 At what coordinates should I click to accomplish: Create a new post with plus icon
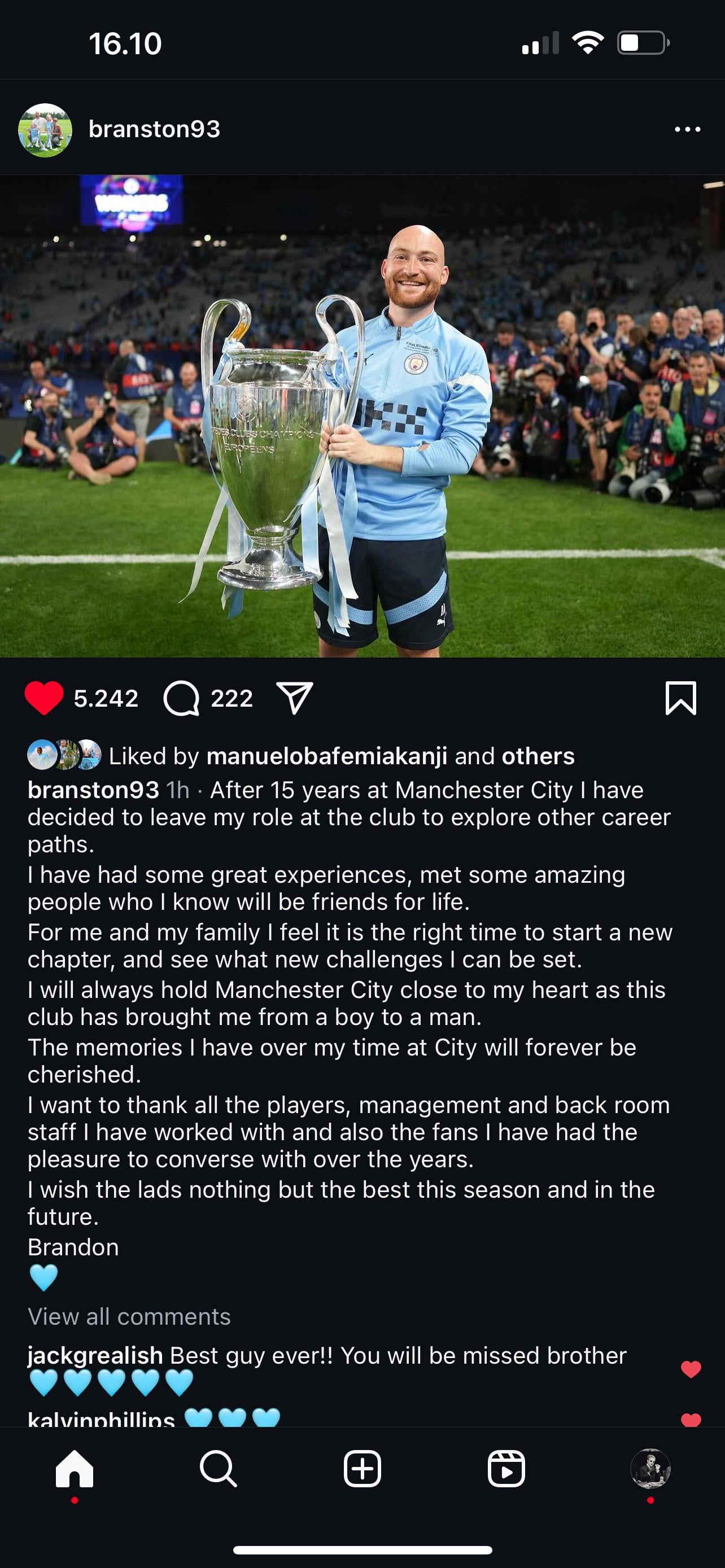coord(362,1469)
